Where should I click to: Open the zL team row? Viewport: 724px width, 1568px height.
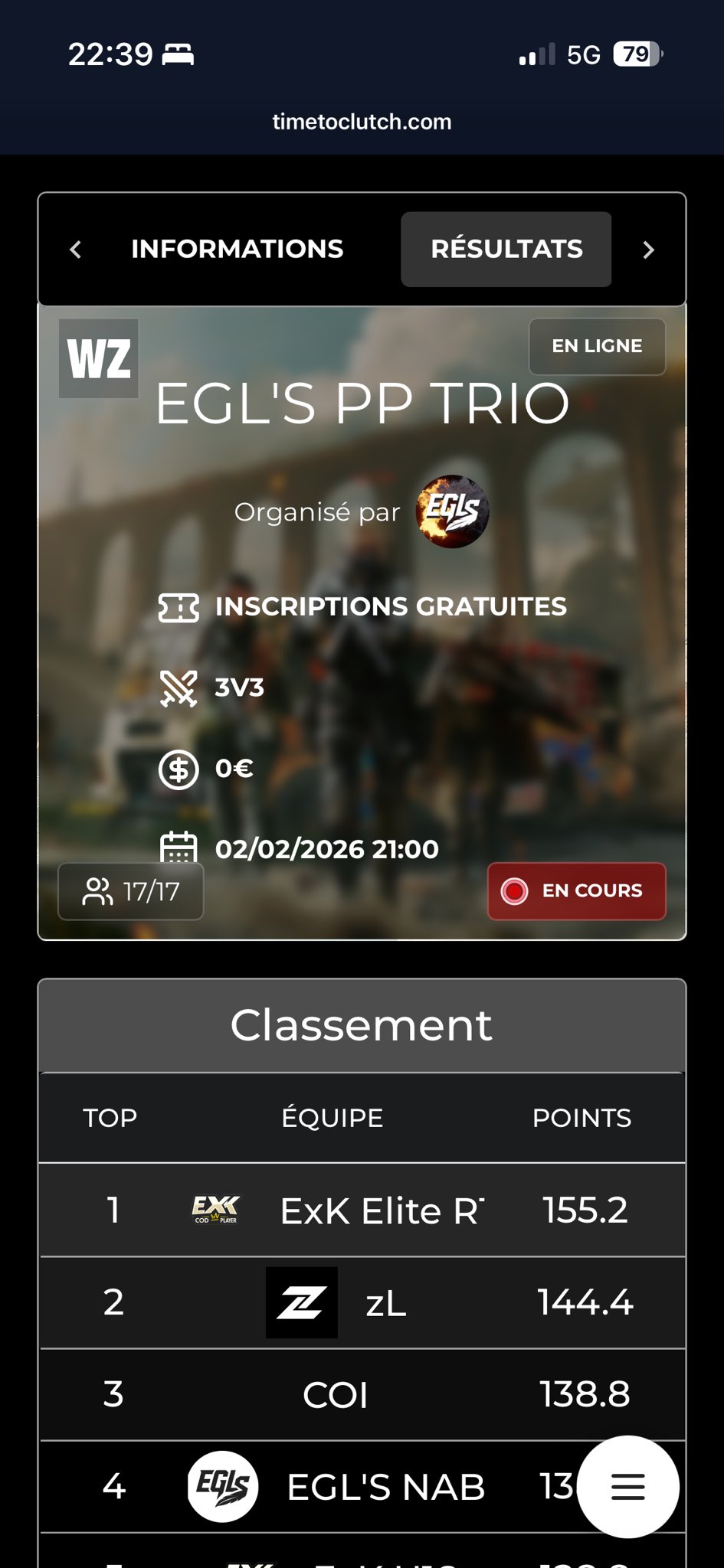tap(385, 1302)
